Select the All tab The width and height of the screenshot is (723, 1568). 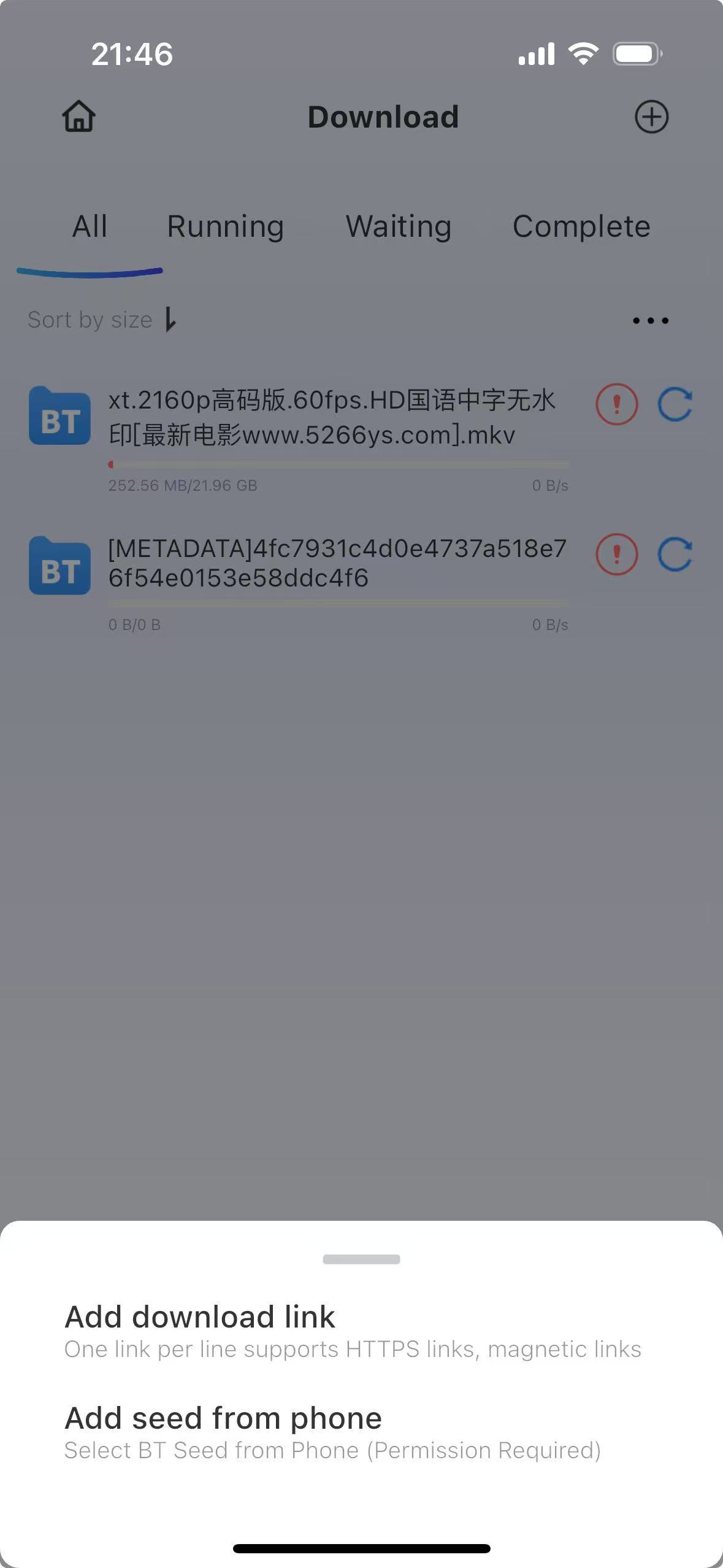(90, 226)
